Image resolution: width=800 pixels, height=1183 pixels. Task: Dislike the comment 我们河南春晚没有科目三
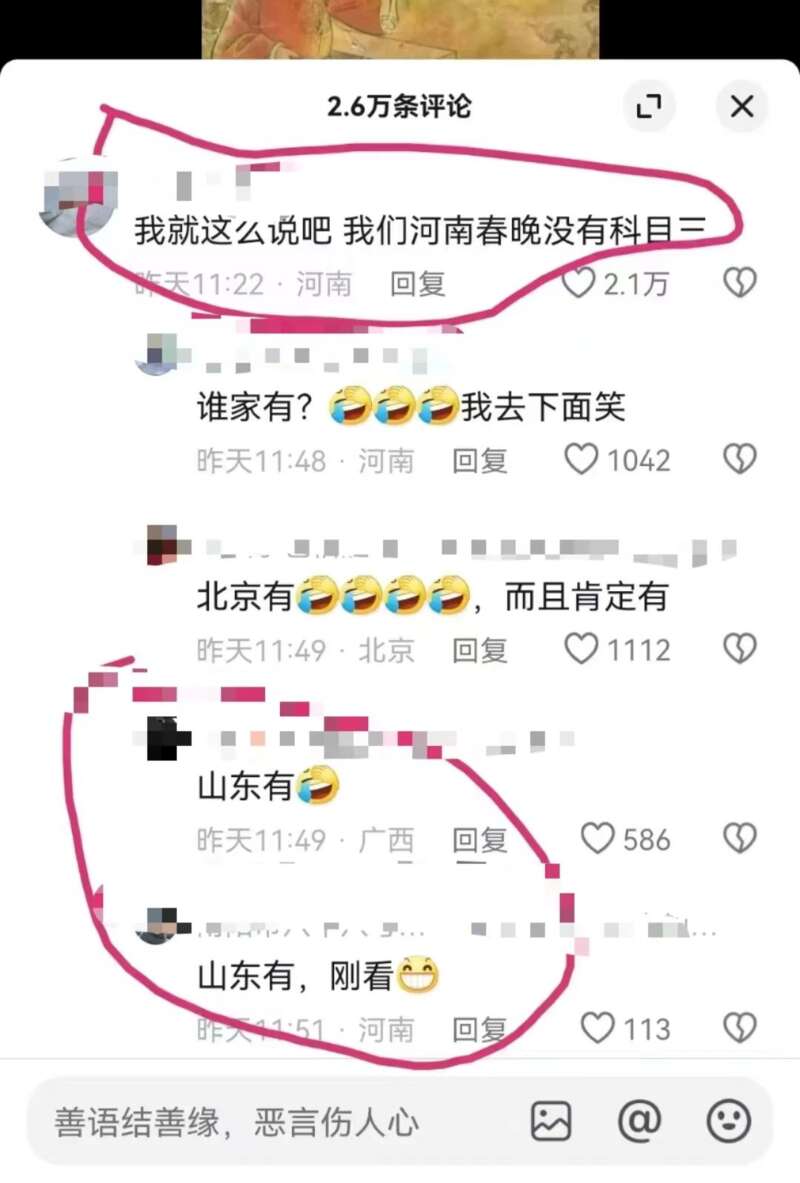740,284
